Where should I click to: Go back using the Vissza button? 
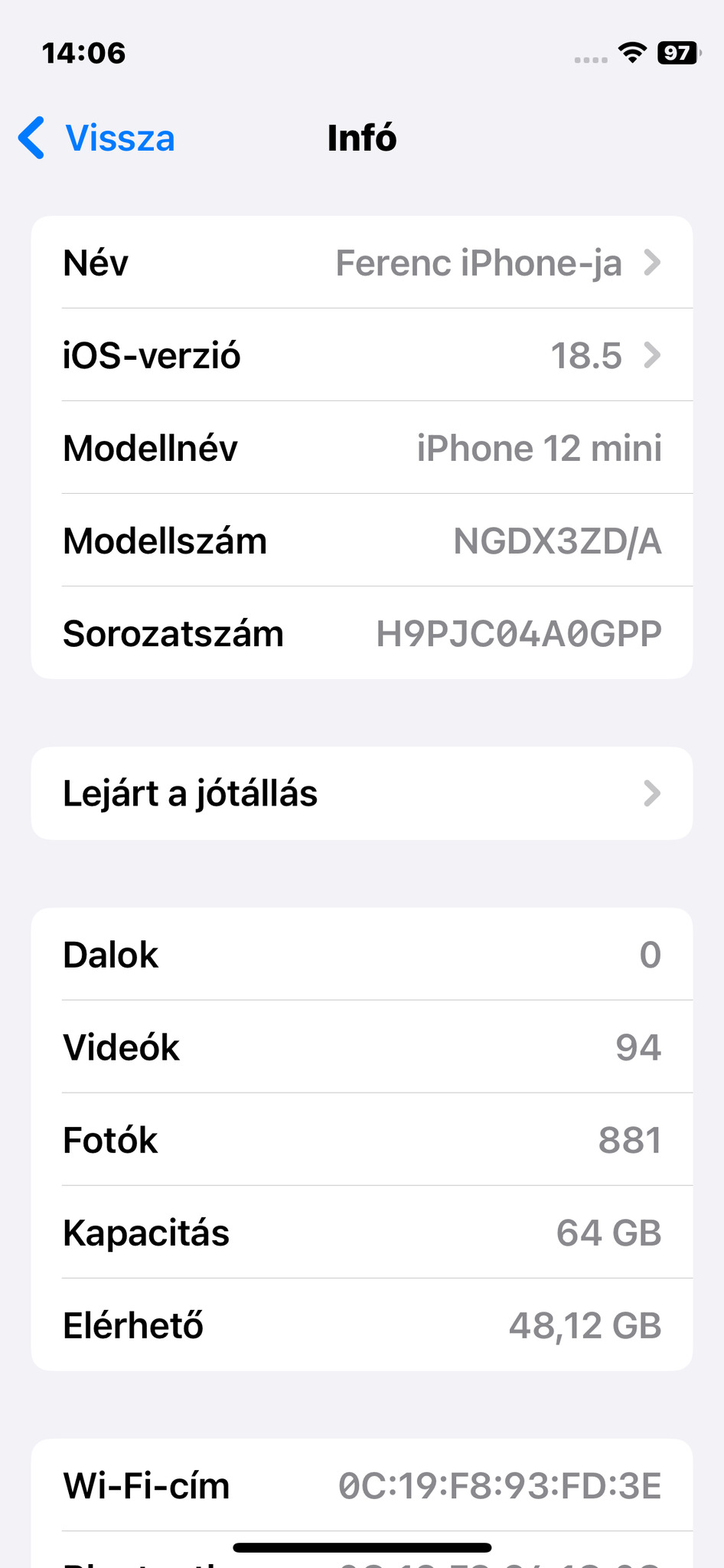pyautogui.click(x=97, y=139)
